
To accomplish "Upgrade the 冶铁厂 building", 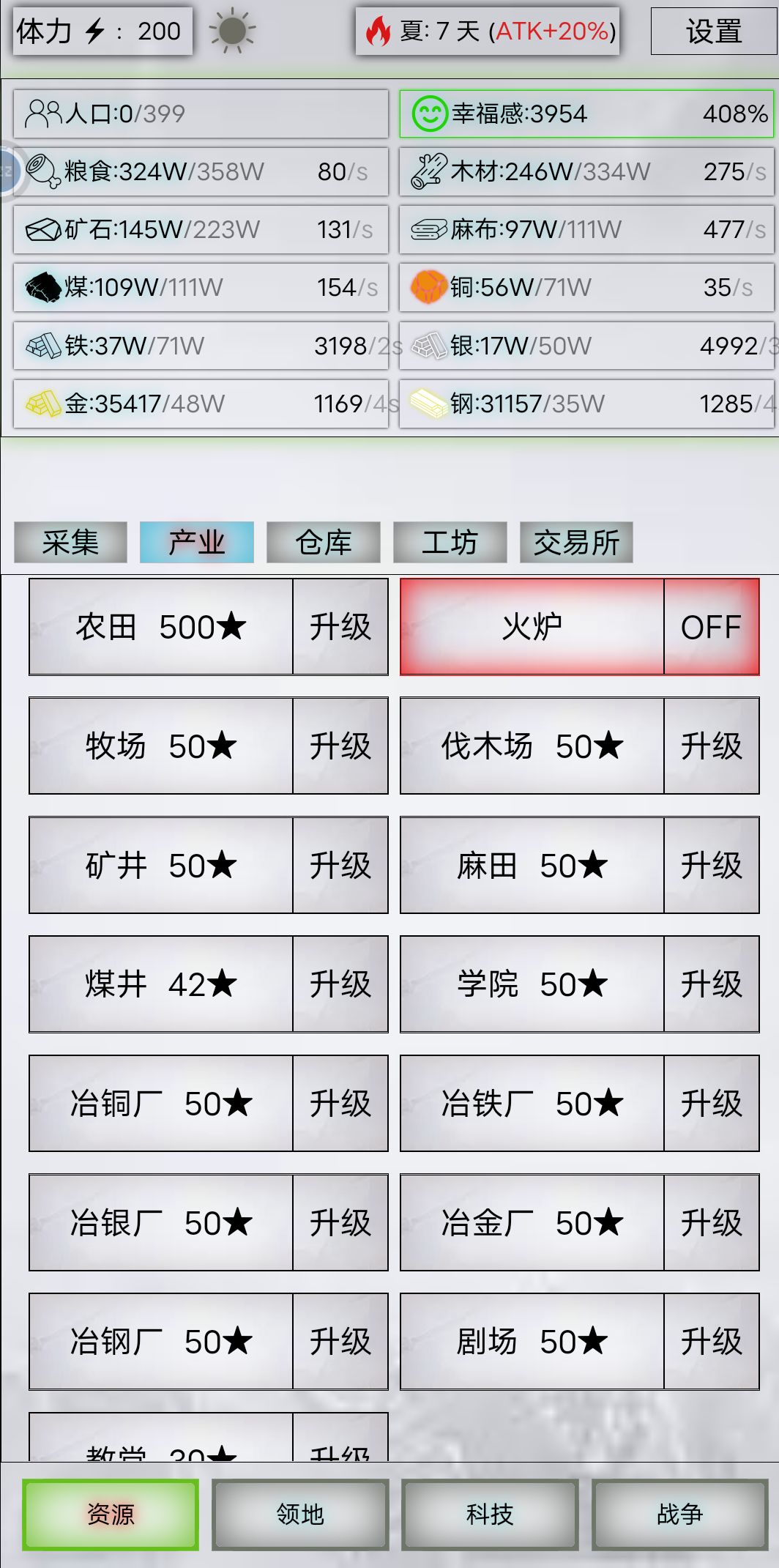I will [711, 1104].
